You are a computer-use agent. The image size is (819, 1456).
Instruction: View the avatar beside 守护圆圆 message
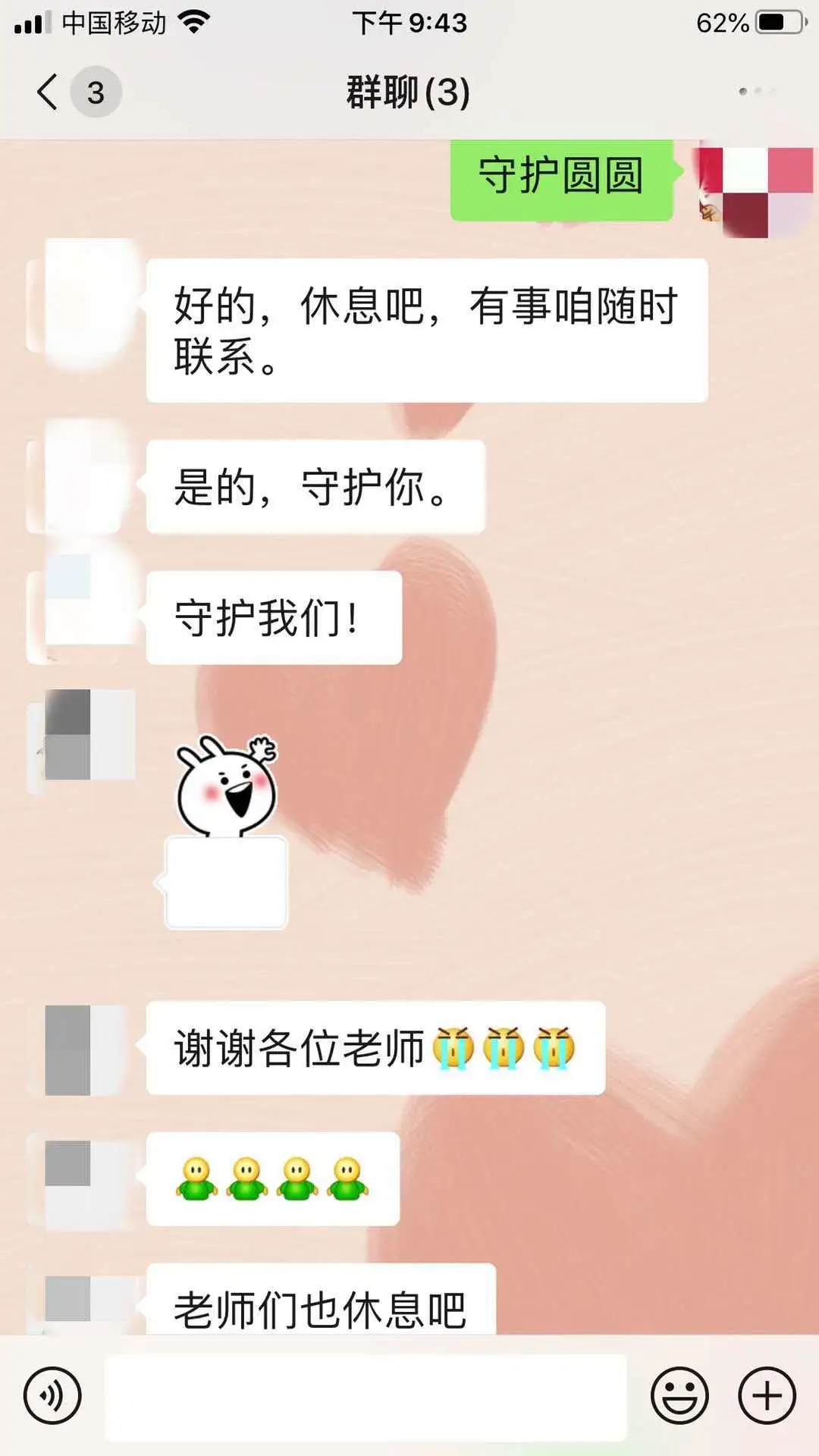pos(754,191)
